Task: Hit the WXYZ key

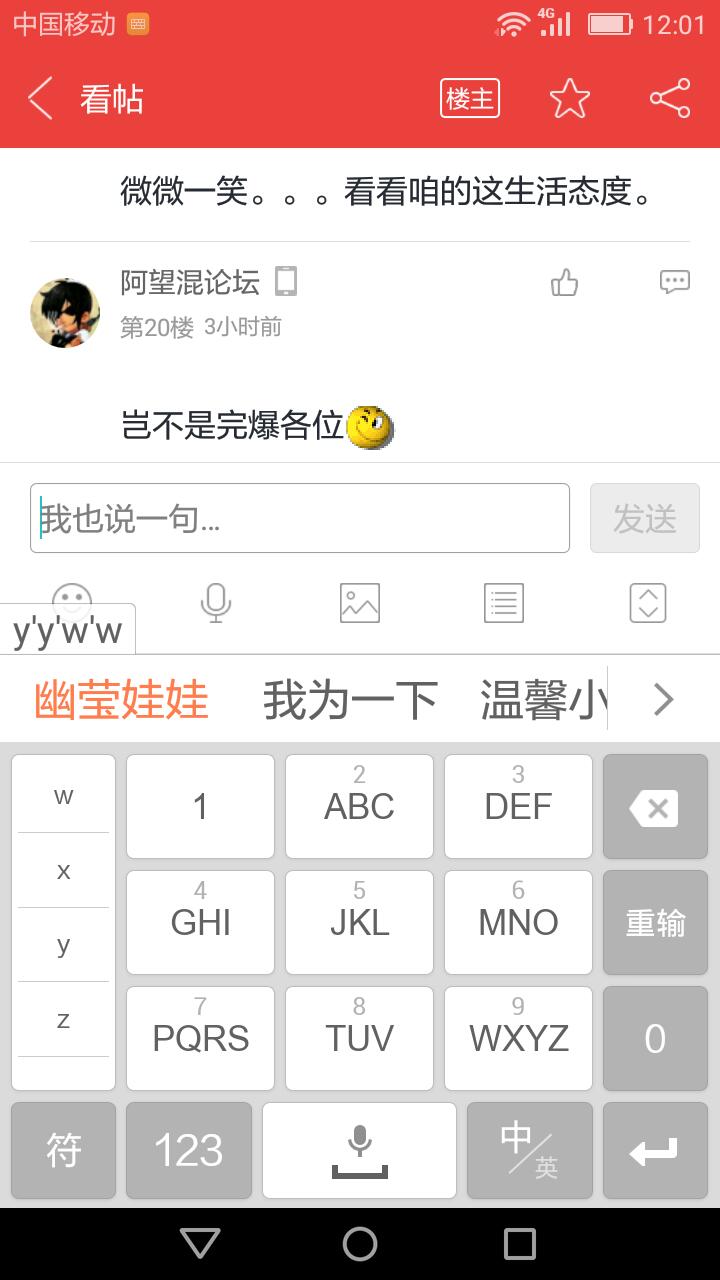Action: tap(518, 1039)
